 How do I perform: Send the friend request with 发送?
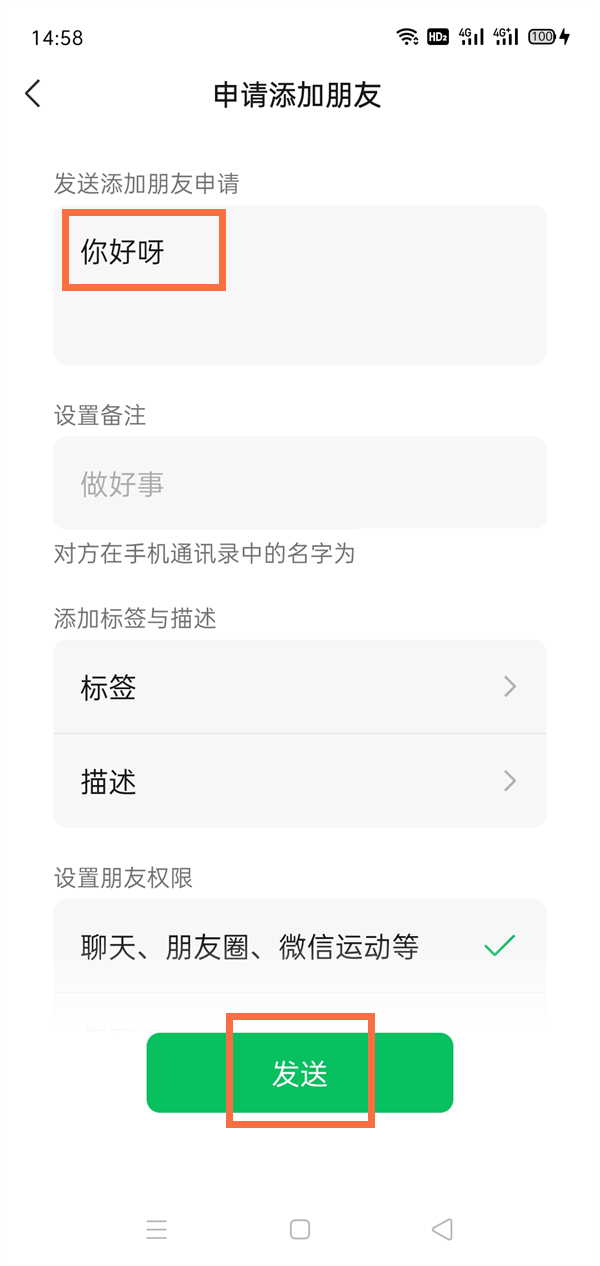pyautogui.click(x=299, y=1073)
